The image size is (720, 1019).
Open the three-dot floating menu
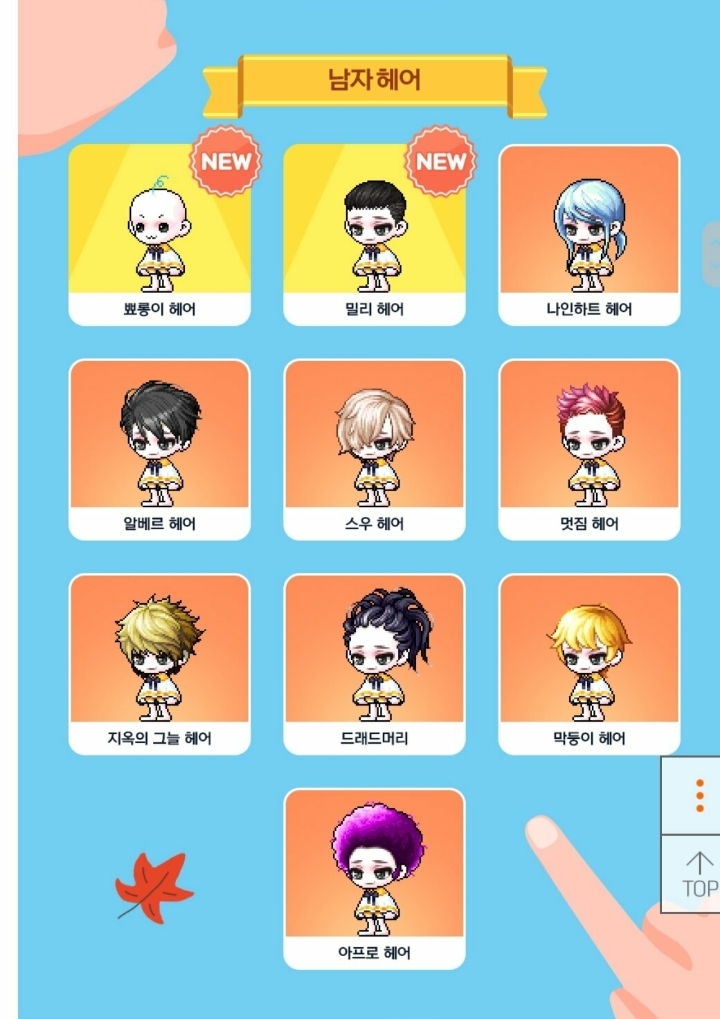698,796
